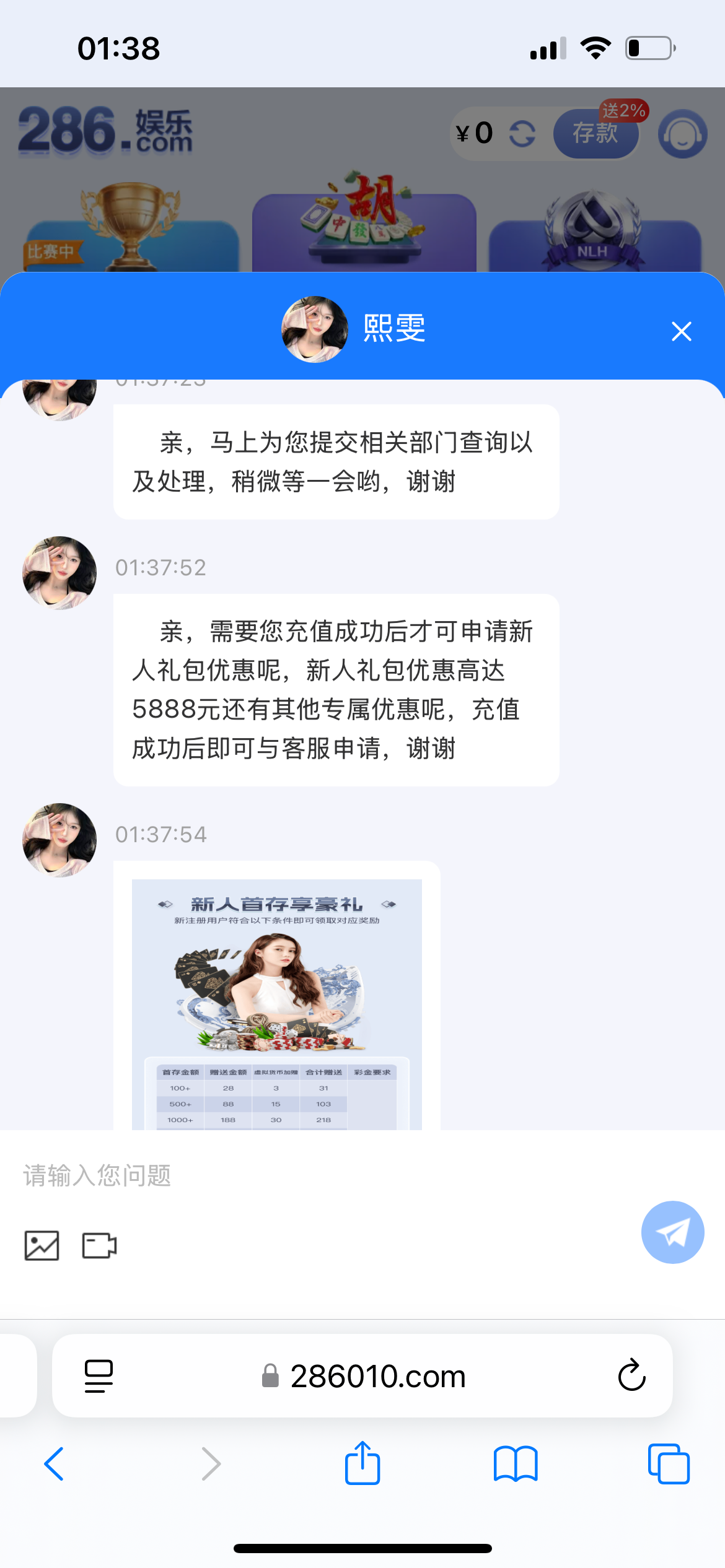Attach a video to the chat
Screen dimensions: 725x1568
point(99,1245)
